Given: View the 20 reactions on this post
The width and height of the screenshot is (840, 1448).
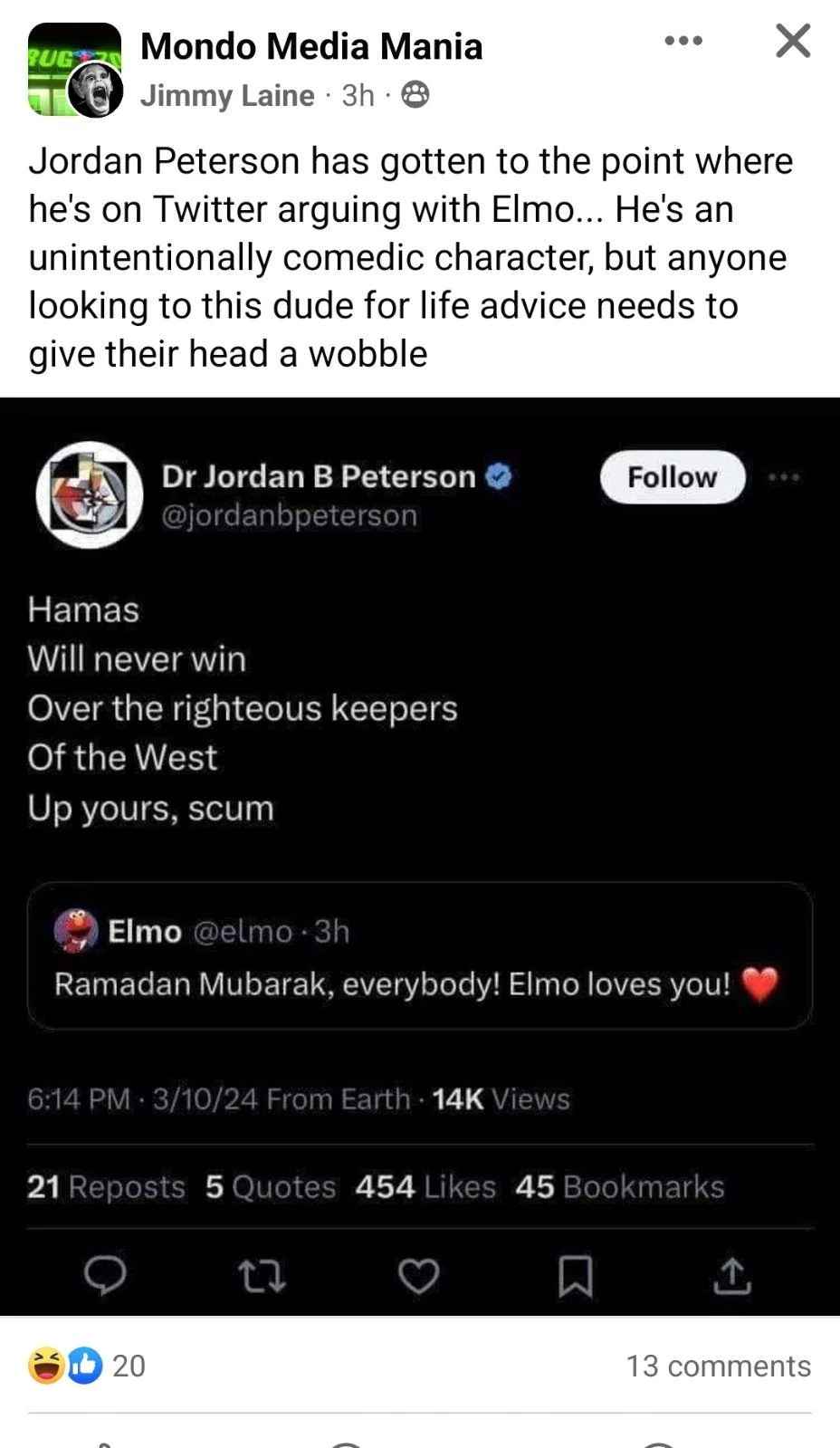Looking at the screenshot, I should [87, 1366].
